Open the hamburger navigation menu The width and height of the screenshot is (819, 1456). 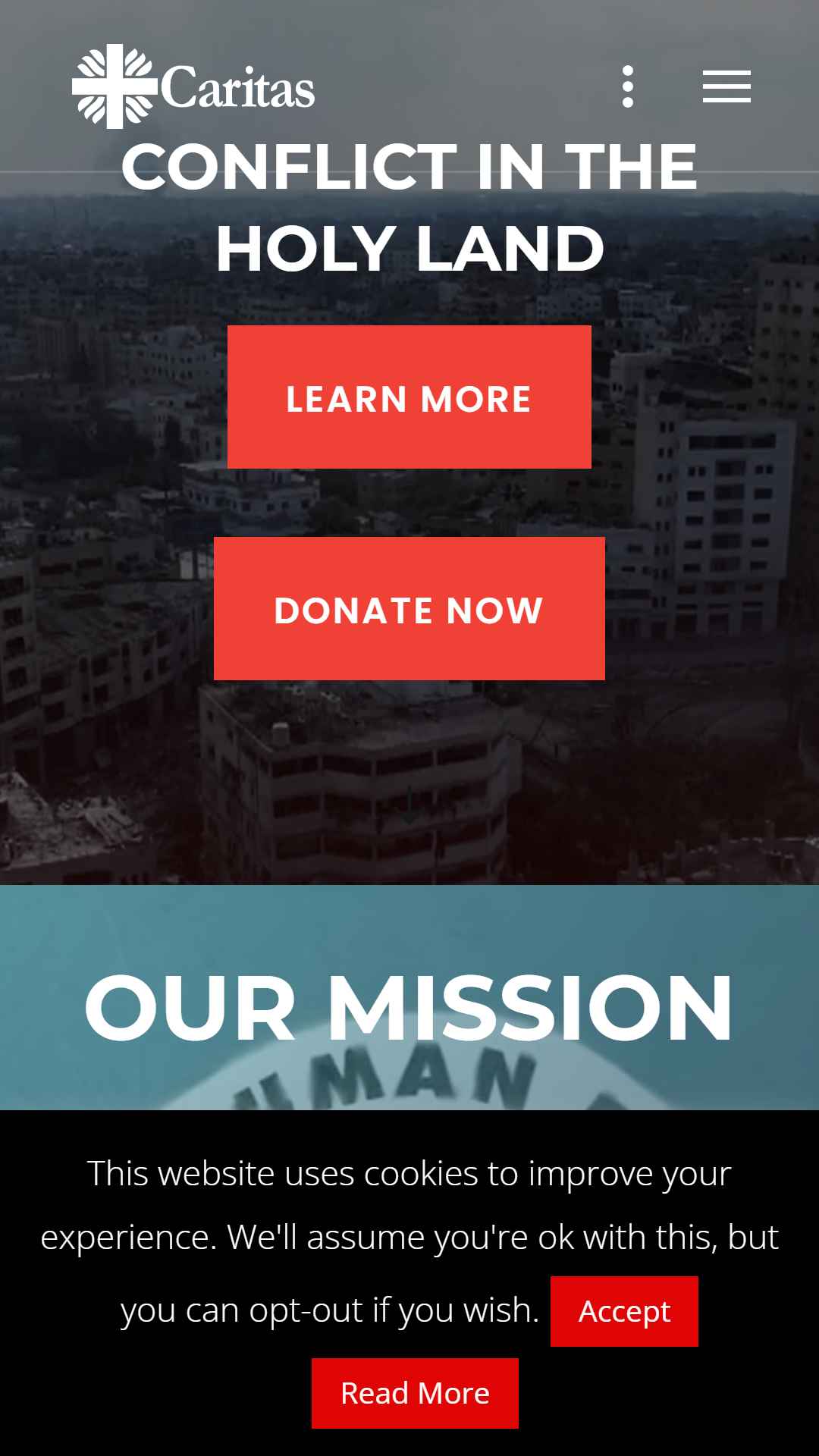[x=726, y=86]
